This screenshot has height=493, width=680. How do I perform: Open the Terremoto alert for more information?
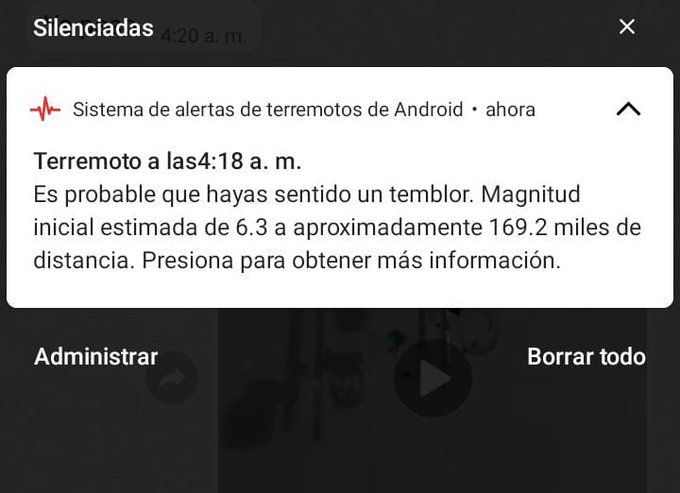[x=337, y=211]
